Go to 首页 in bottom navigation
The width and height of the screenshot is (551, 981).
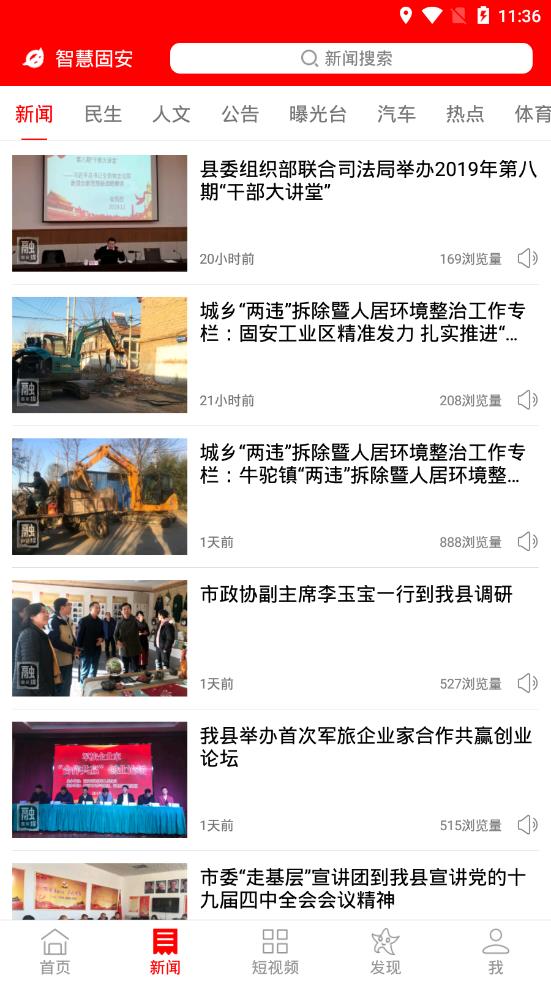coord(55,951)
